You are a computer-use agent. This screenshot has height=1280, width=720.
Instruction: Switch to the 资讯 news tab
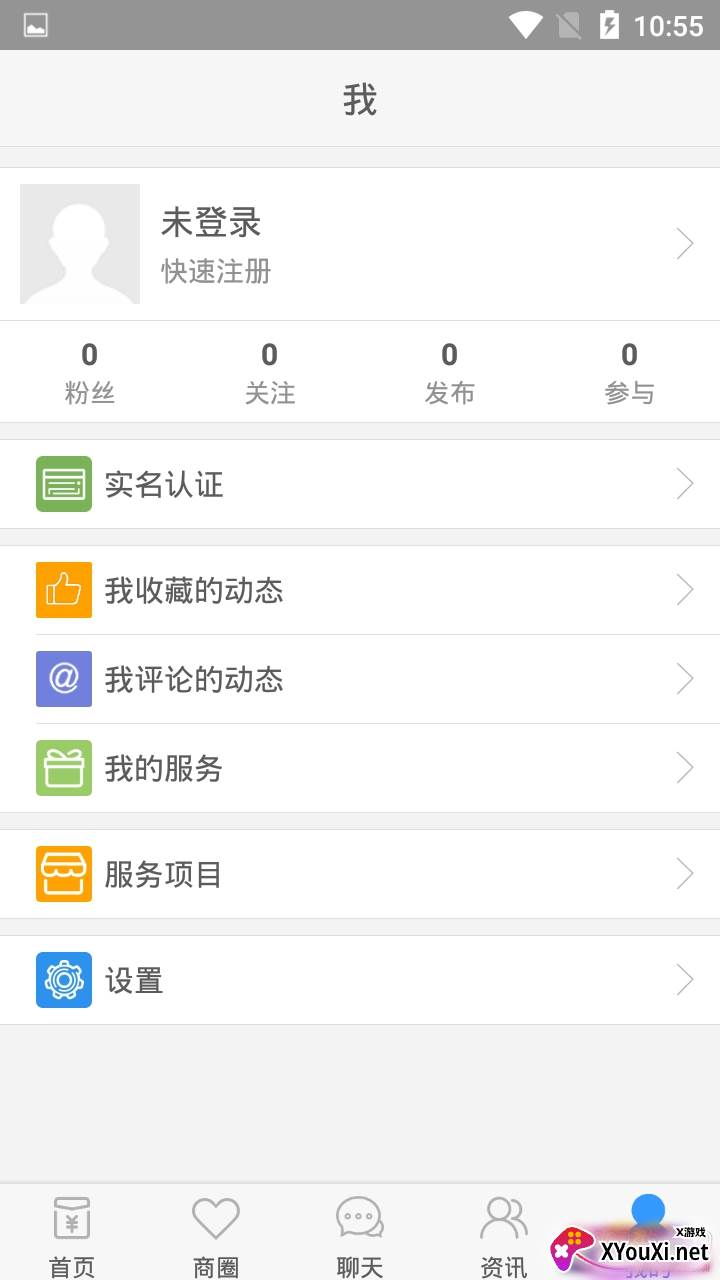click(x=504, y=1235)
